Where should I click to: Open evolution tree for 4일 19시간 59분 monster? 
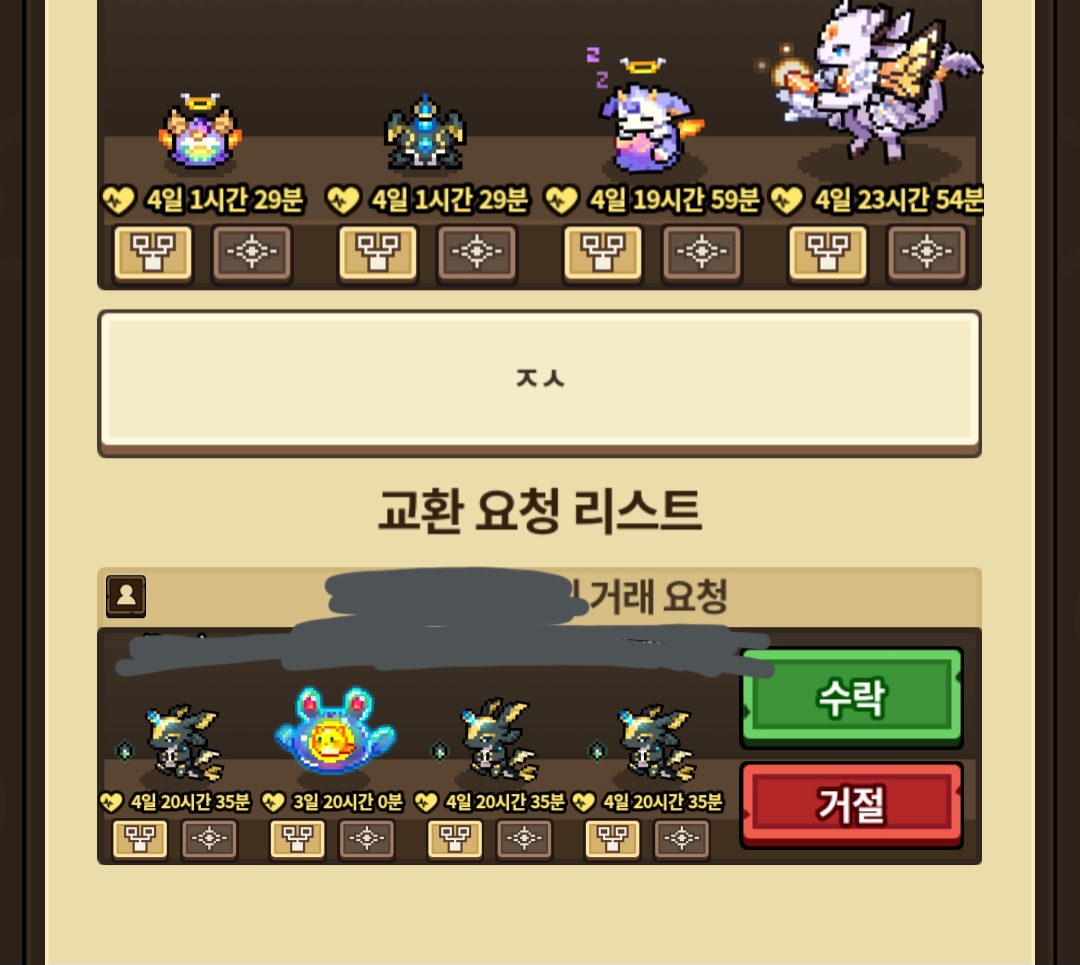pos(603,252)
